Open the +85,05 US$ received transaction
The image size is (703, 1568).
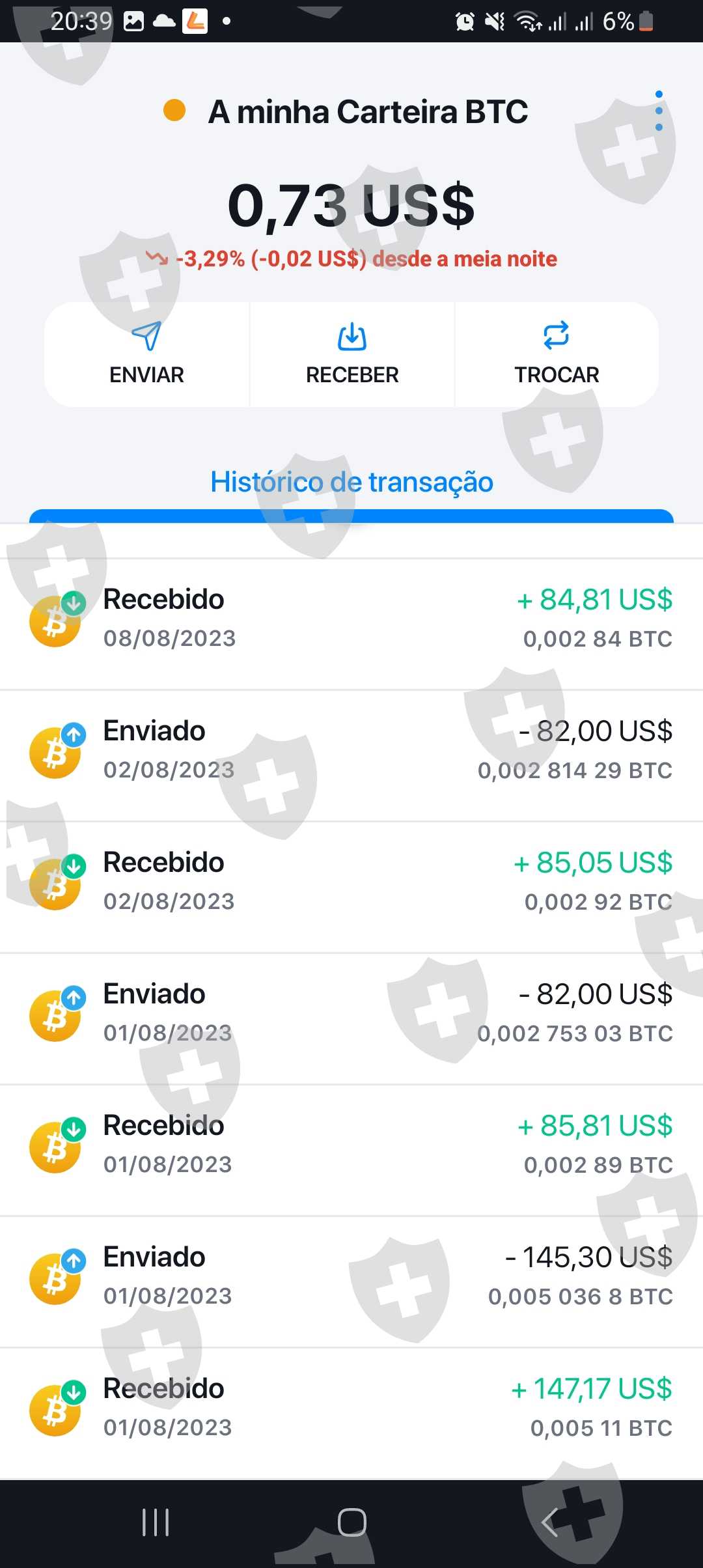[x=351, y=882]
